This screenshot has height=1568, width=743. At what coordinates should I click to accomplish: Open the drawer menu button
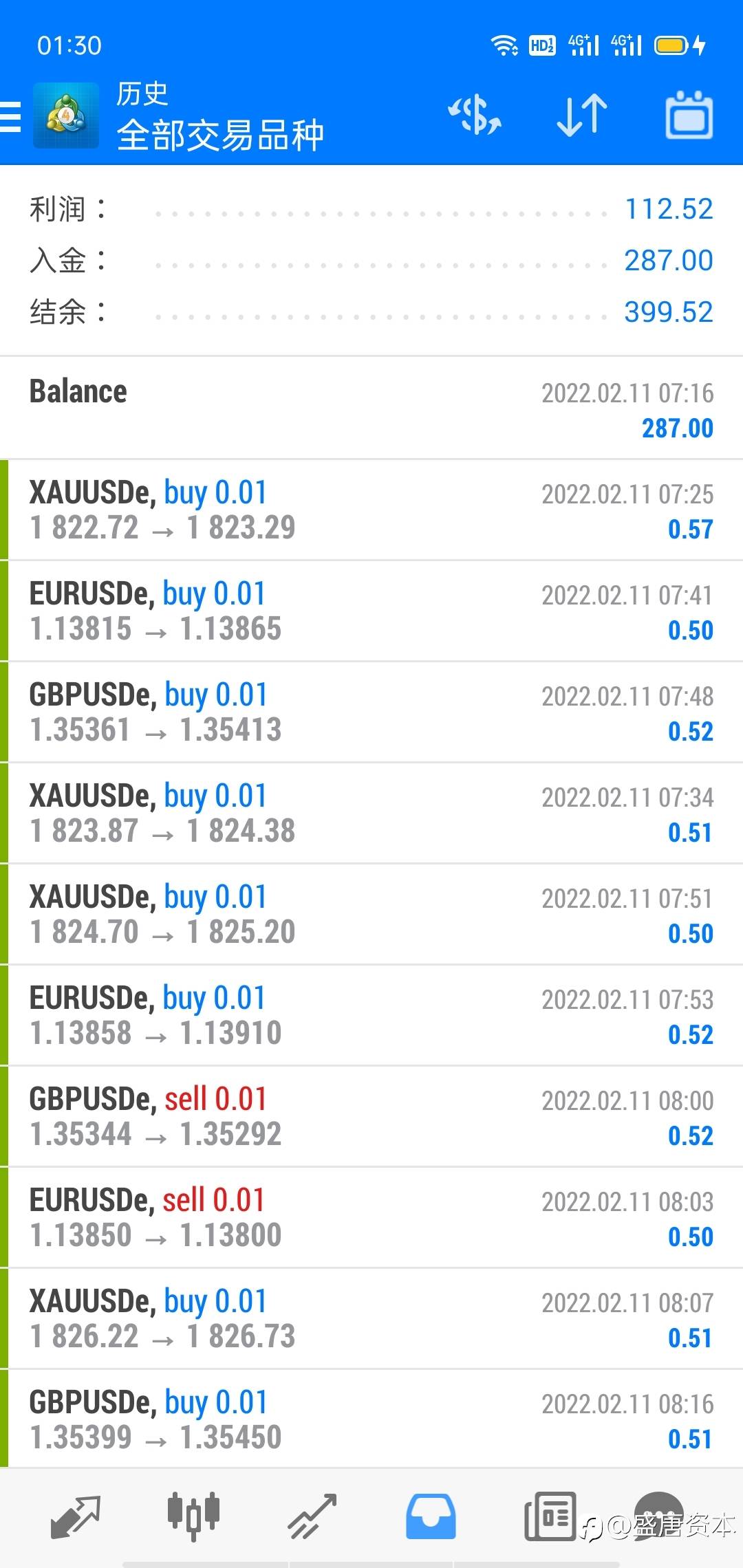click(11, 116)
